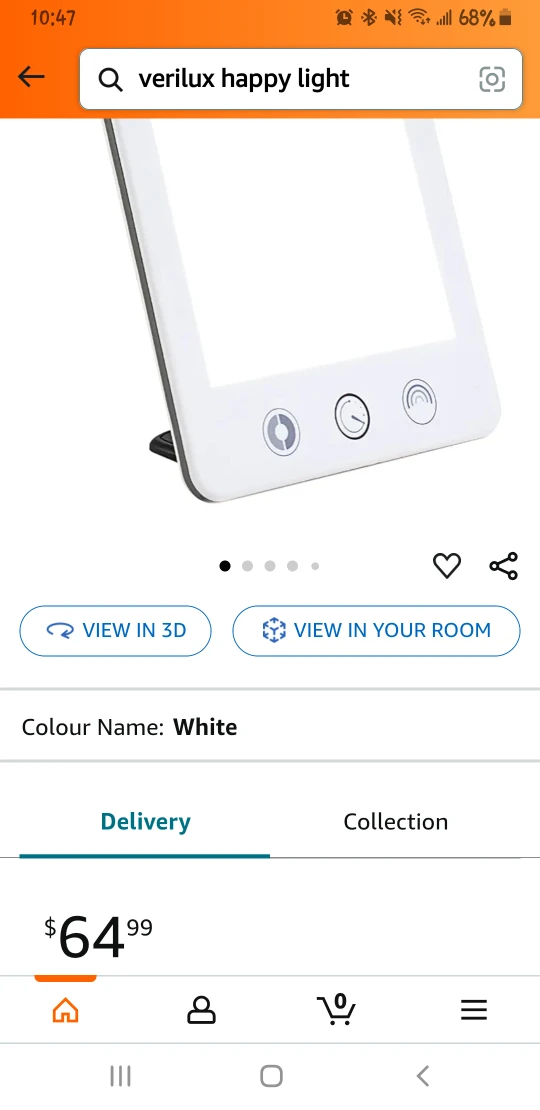Screen dimensions: 540x1110
Task: Switch to the Delivery tab
Action: (x=145, y=822)
